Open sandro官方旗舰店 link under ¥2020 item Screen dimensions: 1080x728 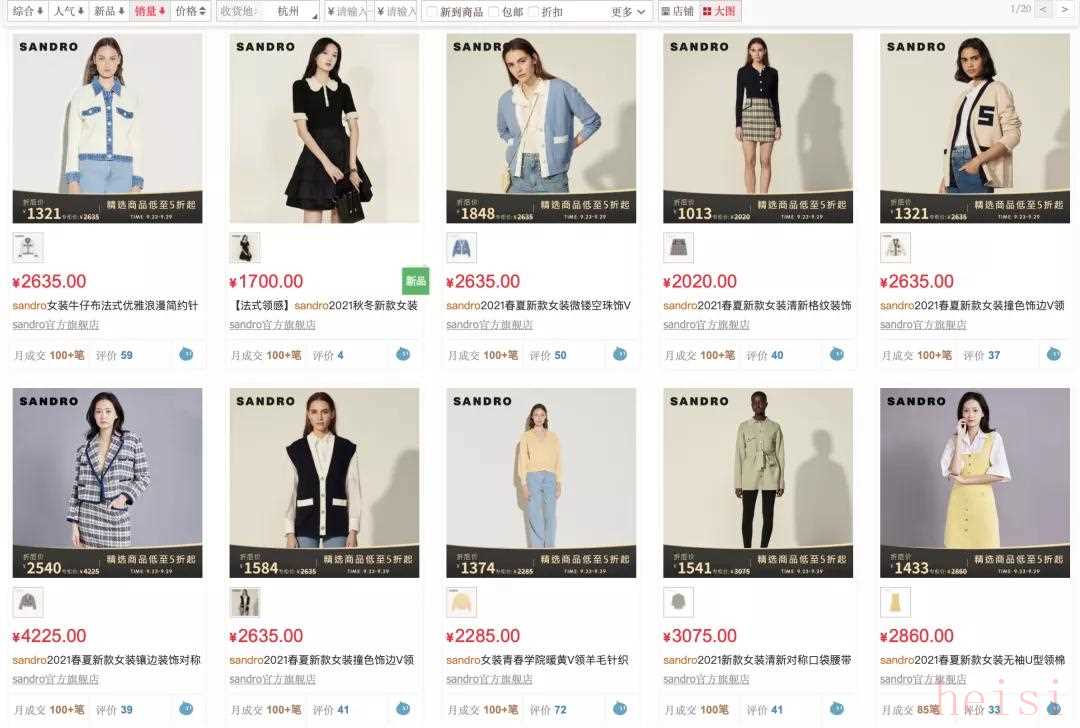[x=706, y=325]
